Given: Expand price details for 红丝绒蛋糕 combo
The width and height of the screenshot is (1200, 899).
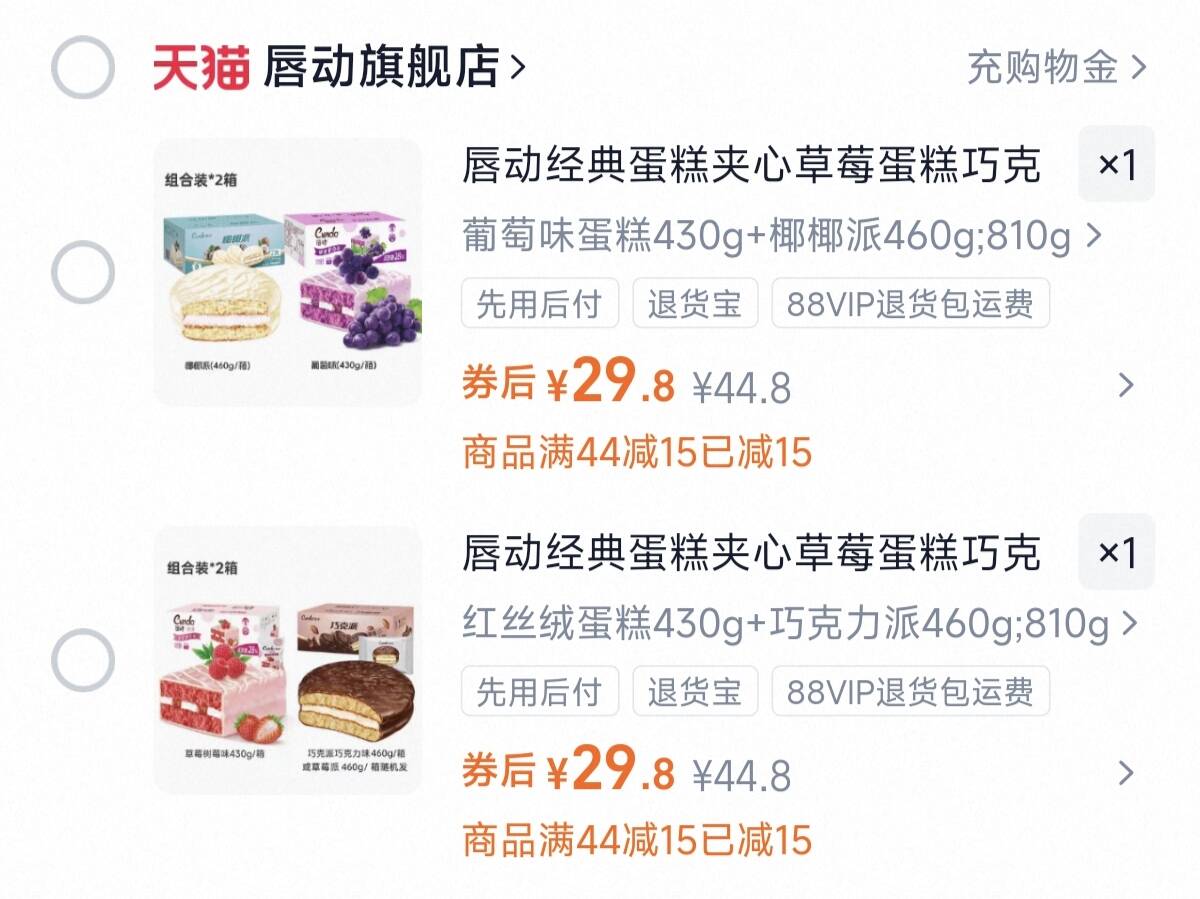Looking at the screenshot, I should pos(1126,773).
